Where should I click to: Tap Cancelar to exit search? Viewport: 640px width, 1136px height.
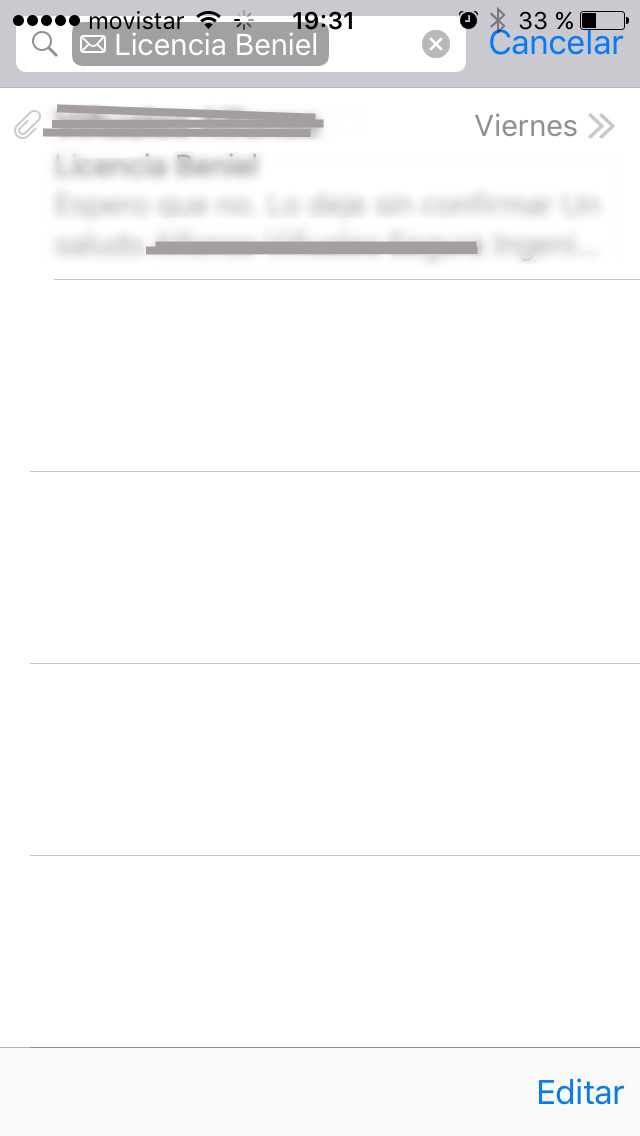tap(555, 43)
